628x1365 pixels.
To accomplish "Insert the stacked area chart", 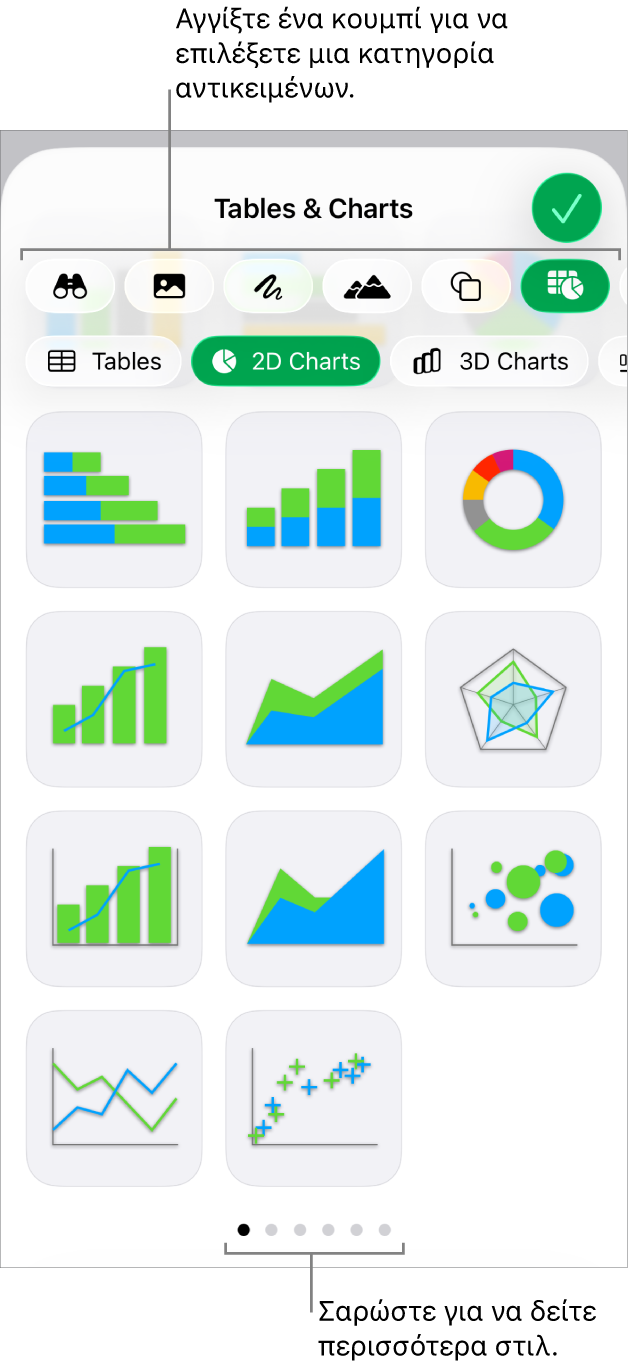I will pos(314,699).
